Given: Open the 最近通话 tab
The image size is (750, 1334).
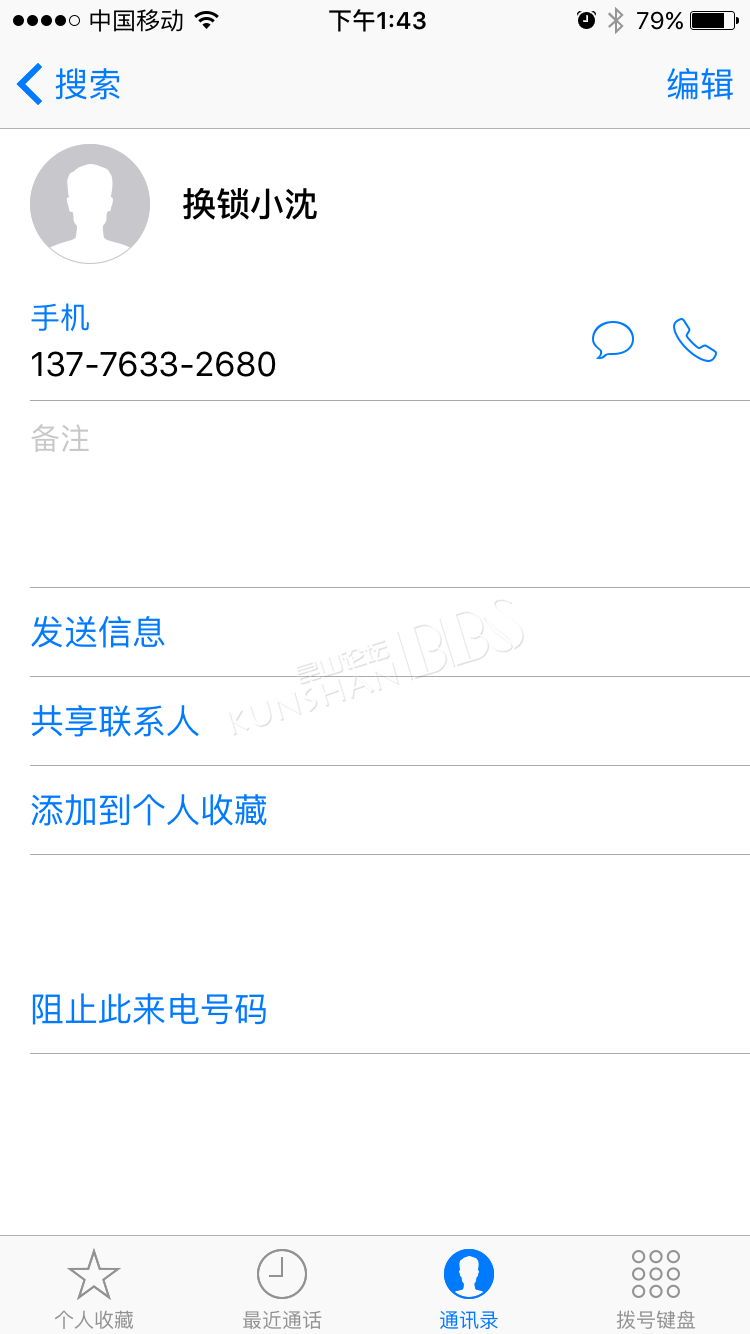Looking at the screenshot, I should click(282, 1288).
